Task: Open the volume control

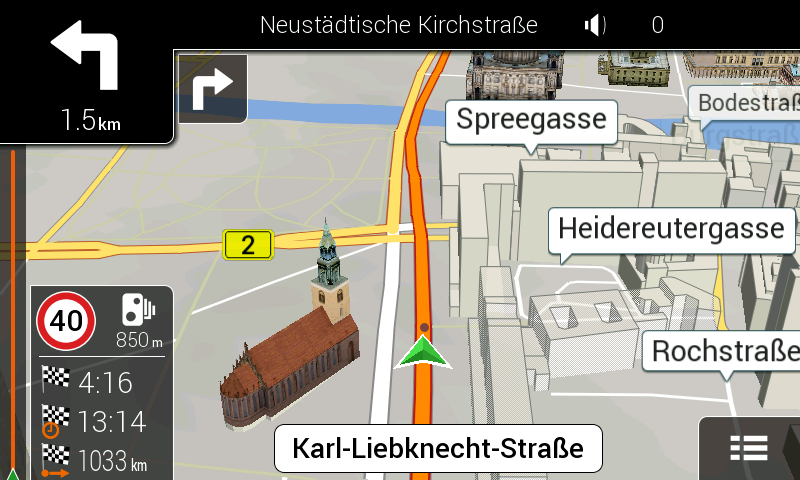Action: tap(595, 25)
